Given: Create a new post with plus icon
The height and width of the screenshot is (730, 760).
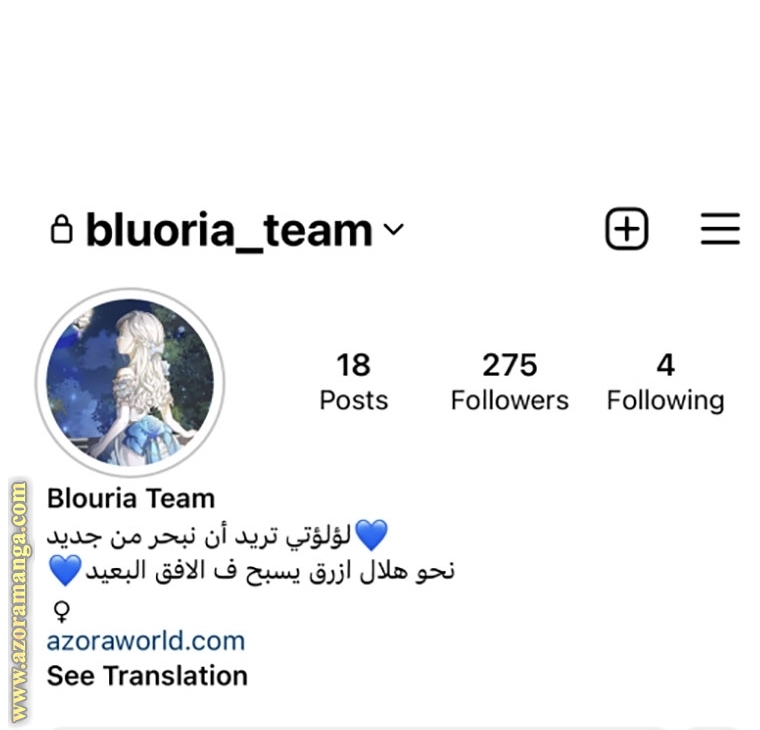Looking at the screenshot, I should 627,230.
